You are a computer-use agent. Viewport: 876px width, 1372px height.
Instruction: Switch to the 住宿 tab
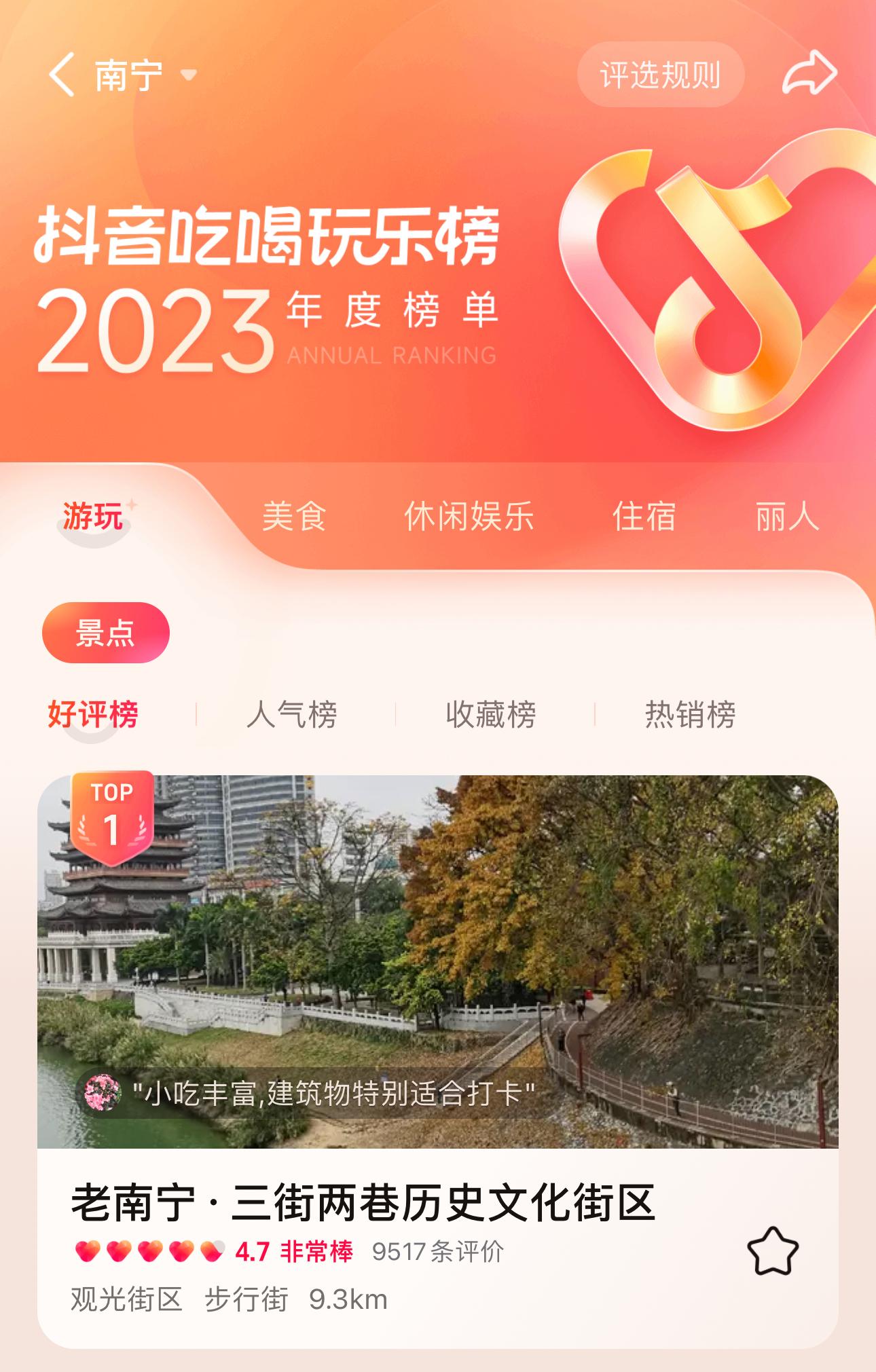(644, 517)
